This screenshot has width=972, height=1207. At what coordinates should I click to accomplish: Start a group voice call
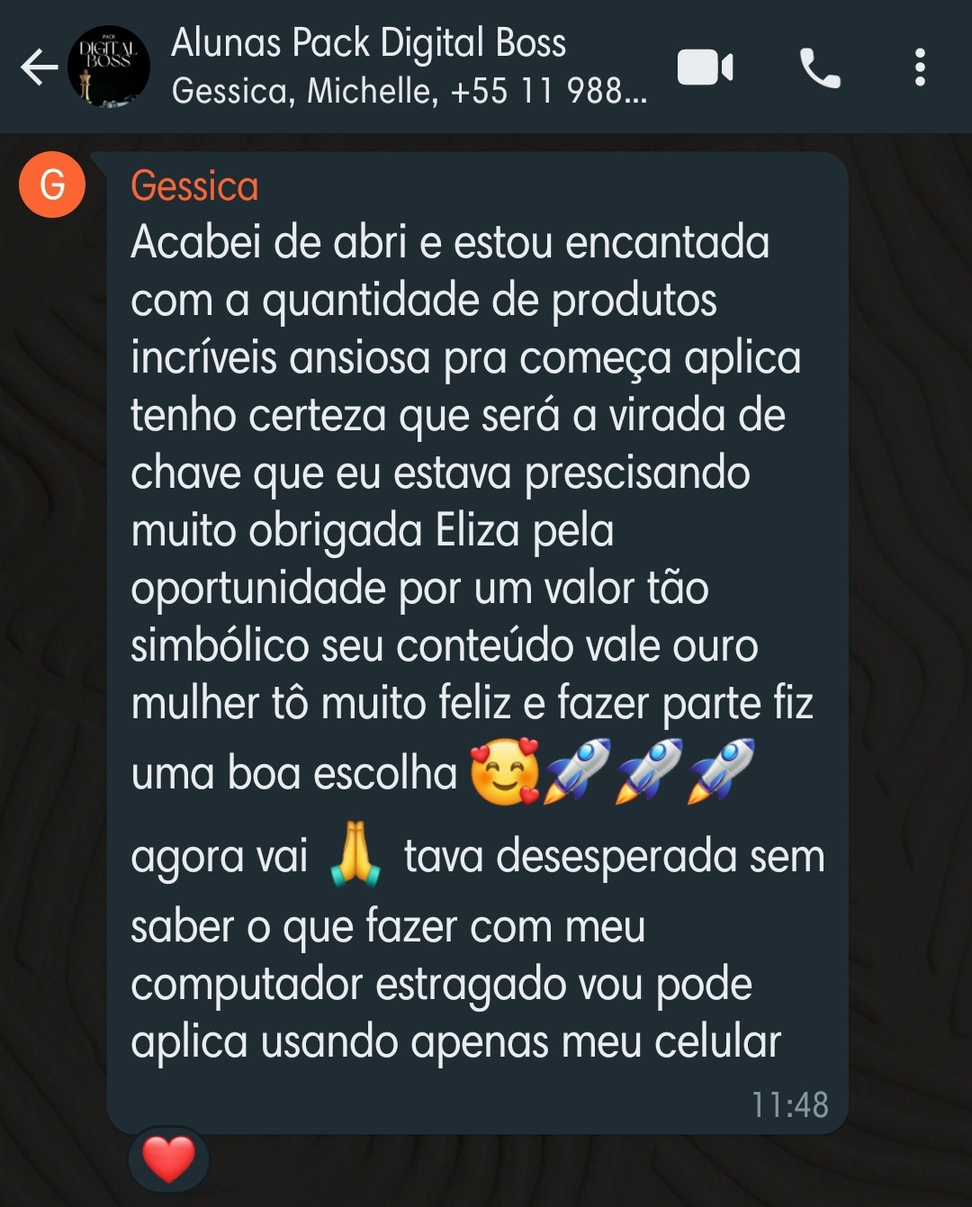pos(820,68)
